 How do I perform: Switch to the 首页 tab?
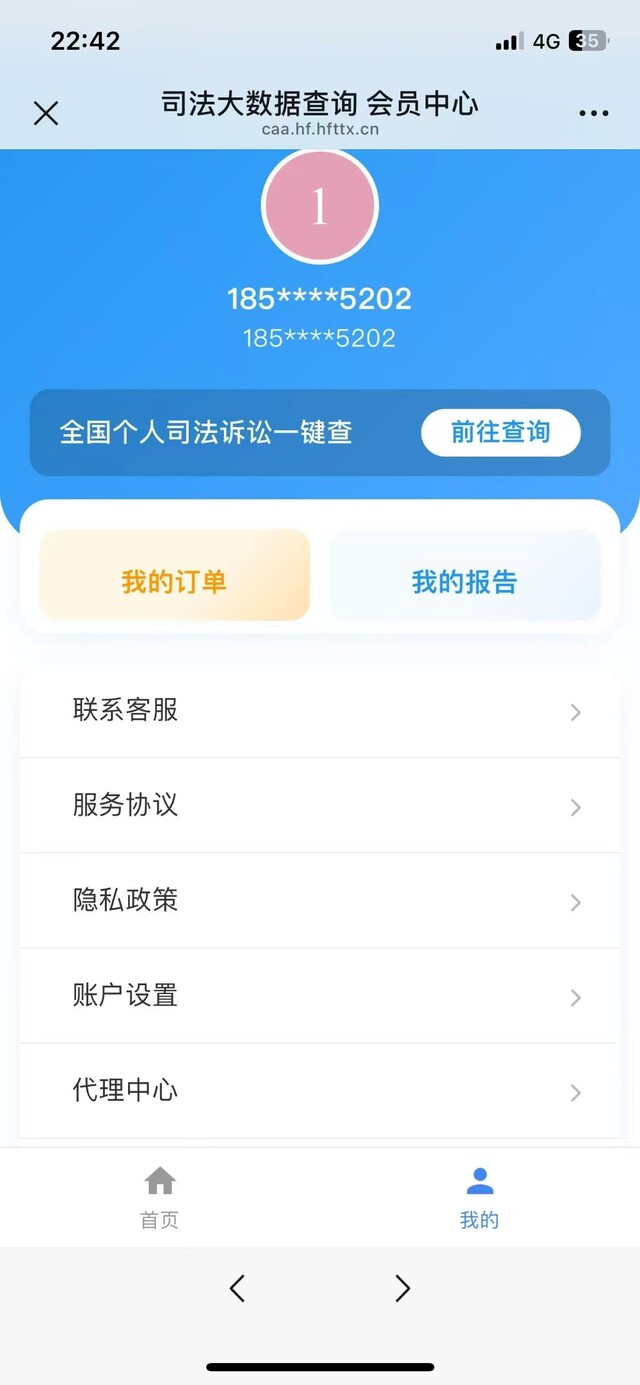pyautogui.click(x=160, y=1197)
